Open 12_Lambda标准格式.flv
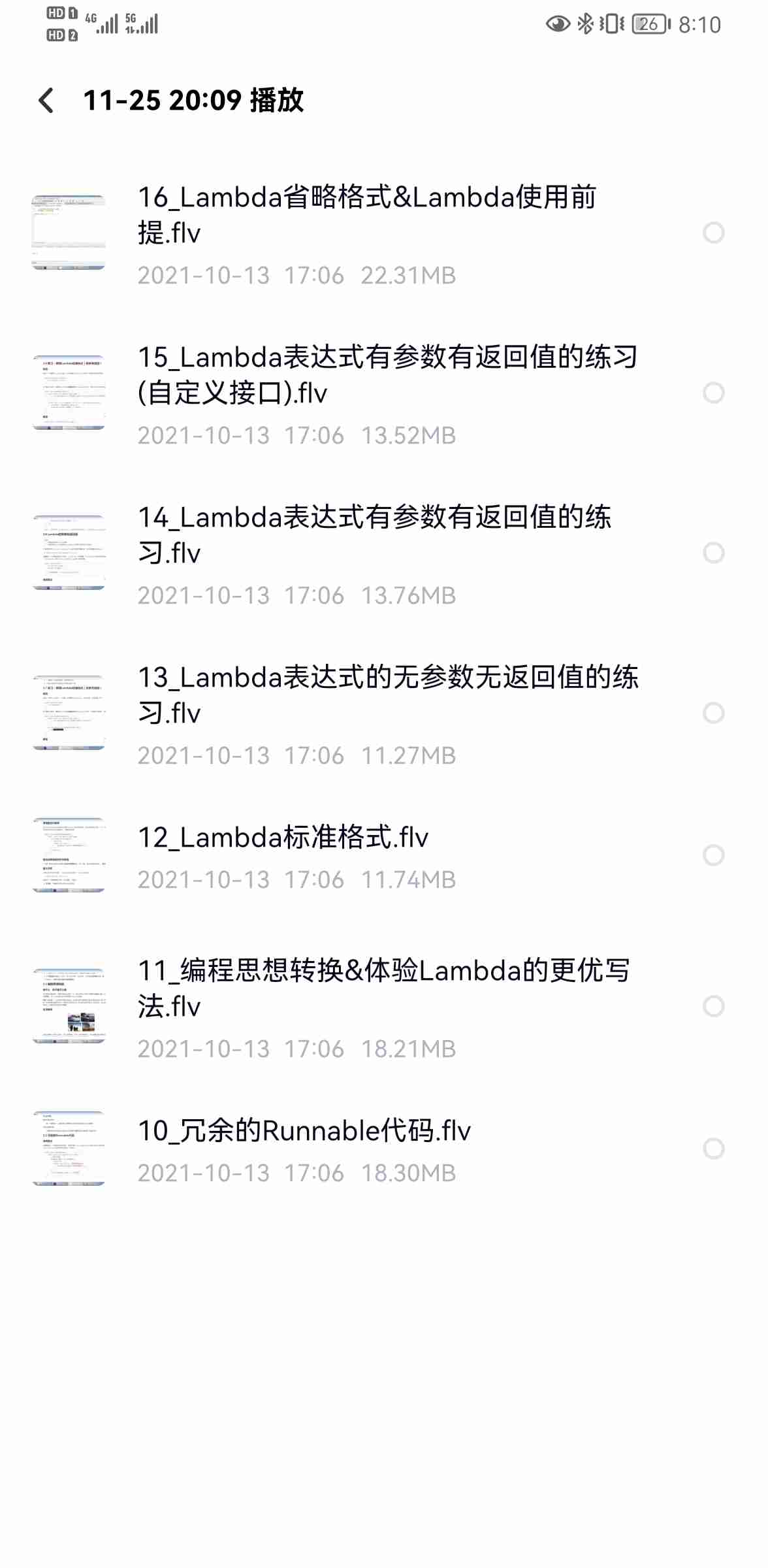Screen dimensions: 768x1568 [283, 838]
